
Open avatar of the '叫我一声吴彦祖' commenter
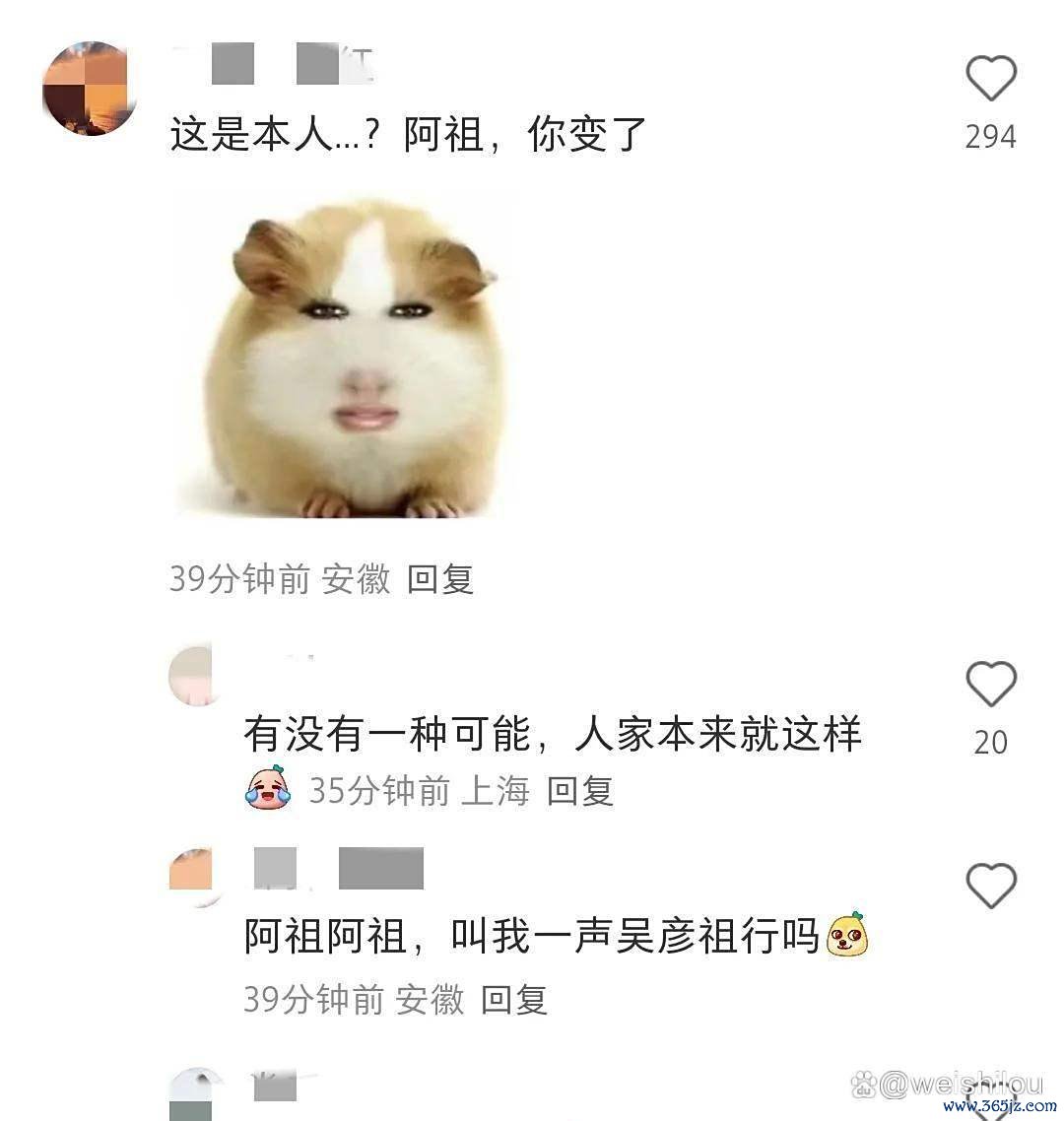192,875
